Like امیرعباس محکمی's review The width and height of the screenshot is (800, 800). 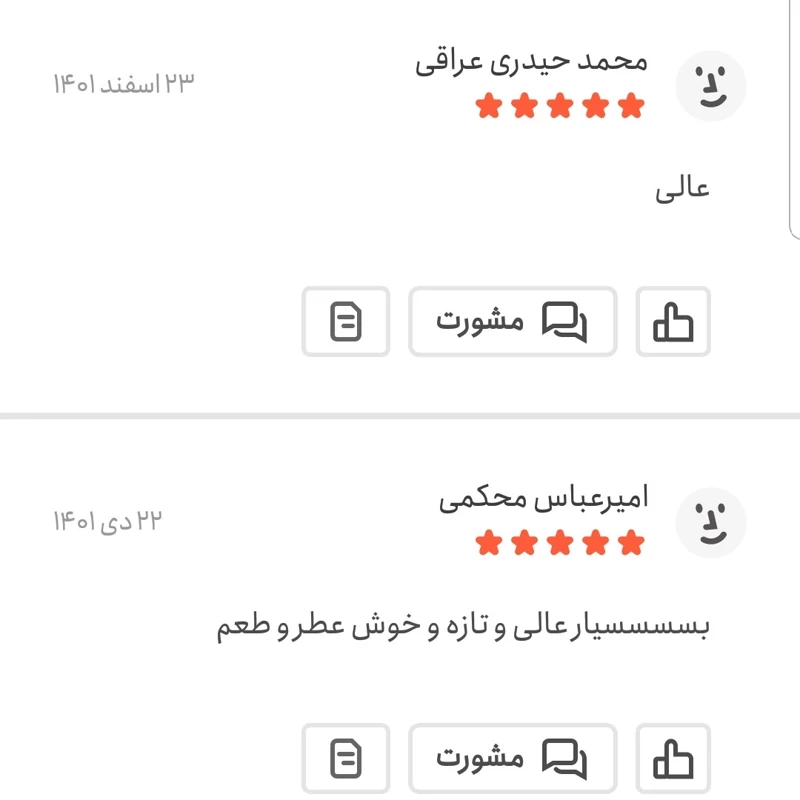(x=673, y=759)
